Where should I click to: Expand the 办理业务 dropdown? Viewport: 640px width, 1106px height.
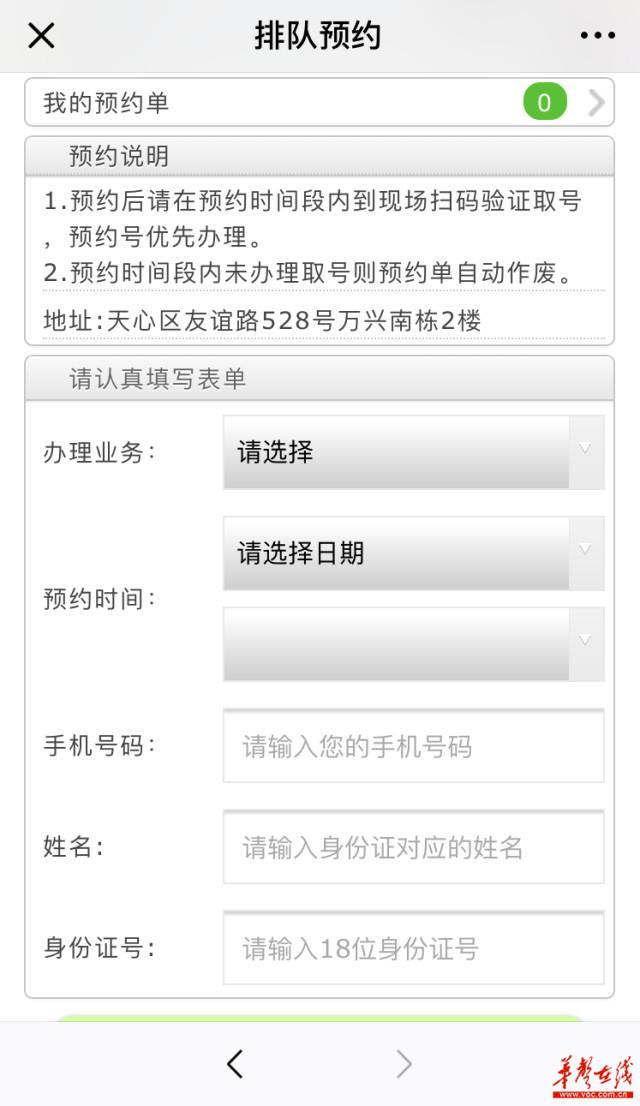413,452
